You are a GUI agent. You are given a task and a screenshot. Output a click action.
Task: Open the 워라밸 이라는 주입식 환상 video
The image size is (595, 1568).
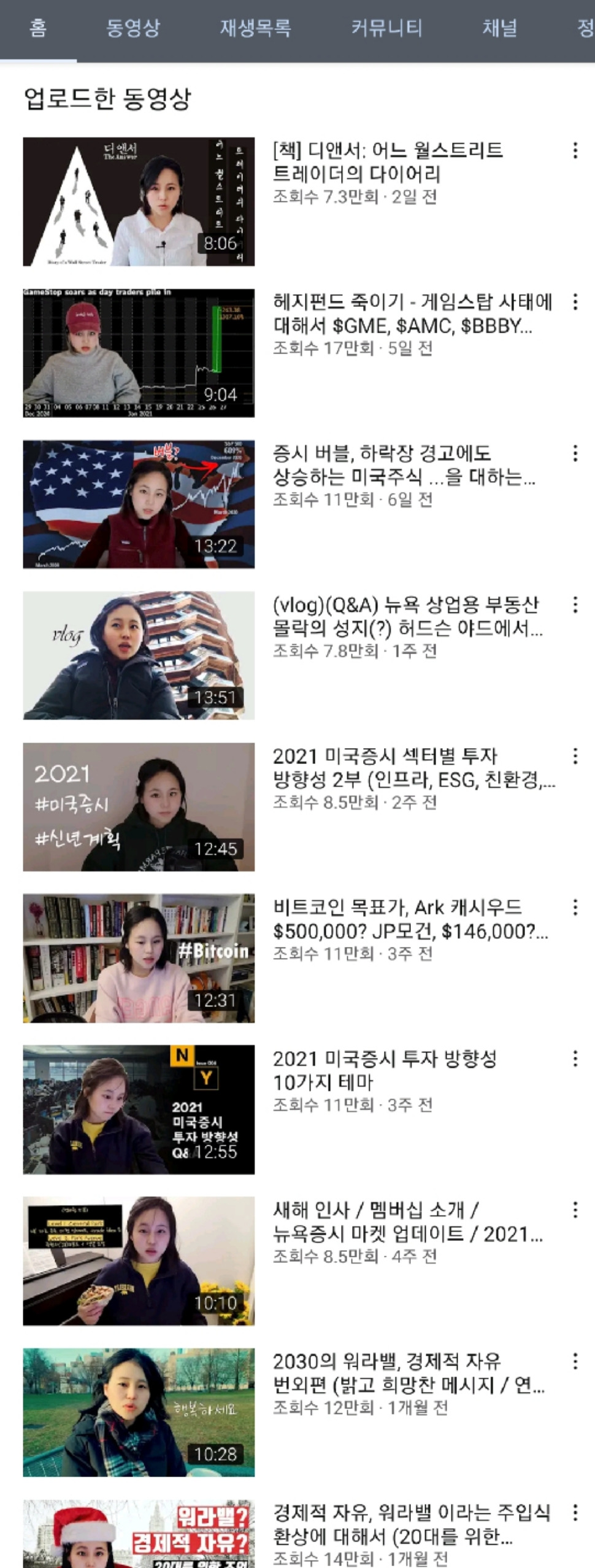pyautogui.click(x=139, y=1534)
